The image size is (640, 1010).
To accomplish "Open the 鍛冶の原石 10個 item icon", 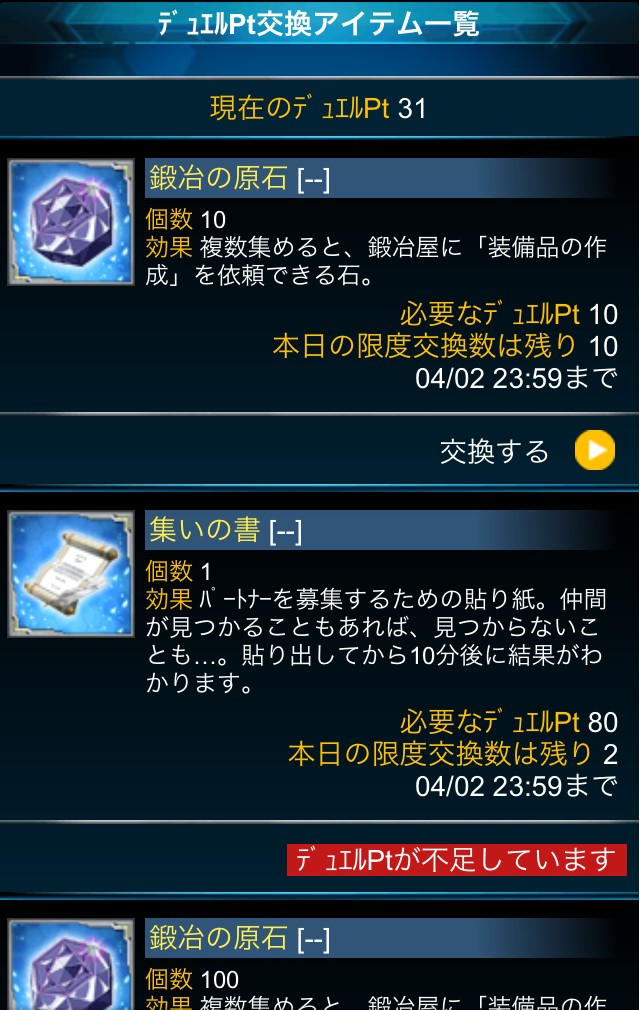I will pos(71,222).
